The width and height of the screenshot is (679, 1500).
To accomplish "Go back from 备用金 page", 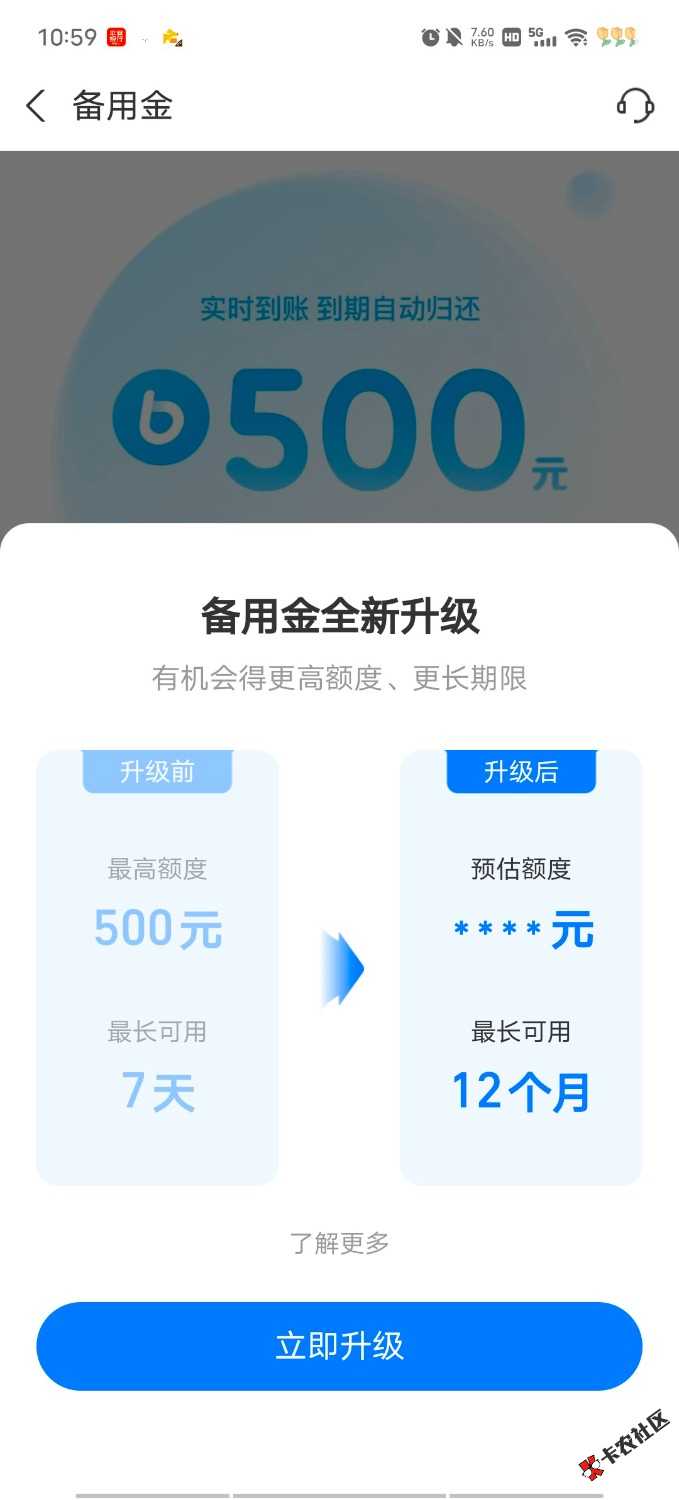I will (x=36, y=106).
